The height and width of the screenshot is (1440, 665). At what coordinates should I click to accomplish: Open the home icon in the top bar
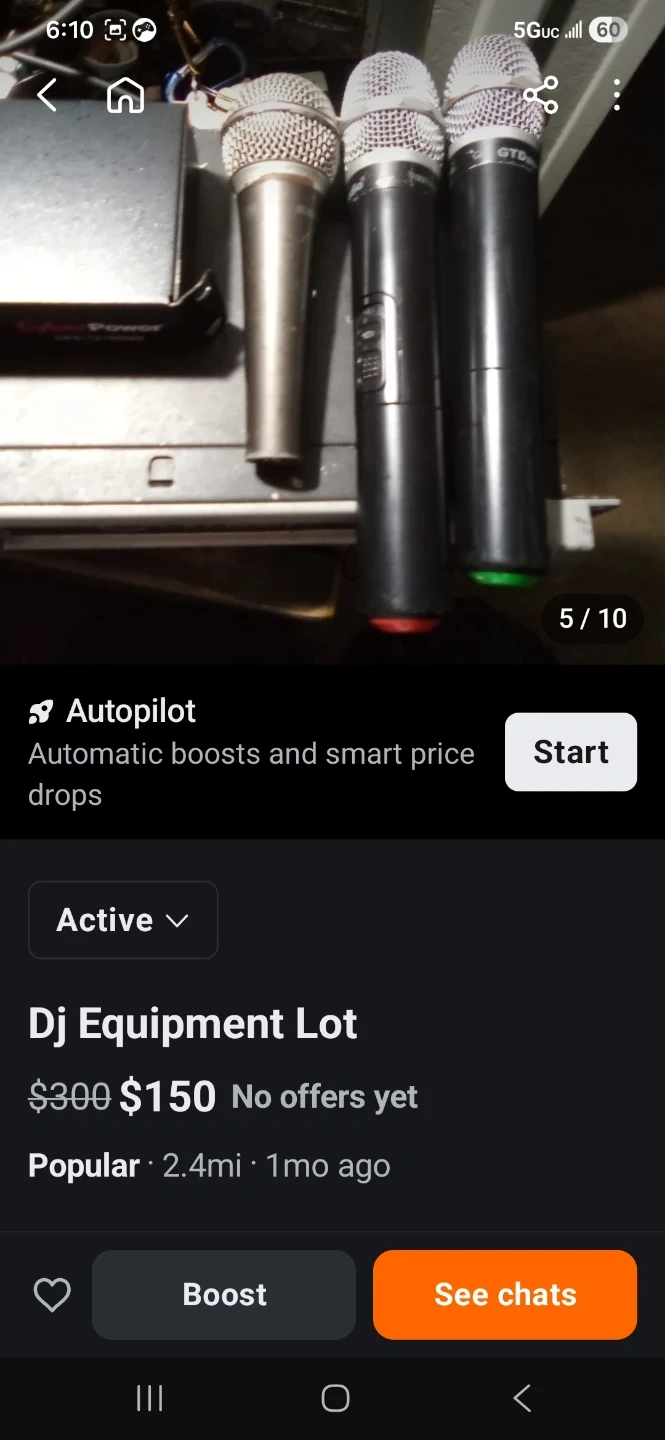[x=125, y=95]
